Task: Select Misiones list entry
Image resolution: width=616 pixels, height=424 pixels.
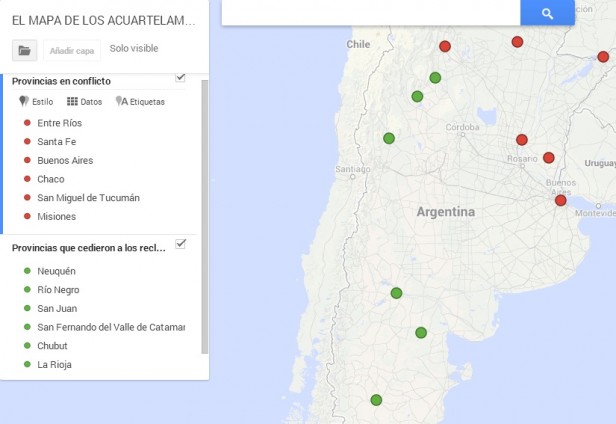Action: 56,216
